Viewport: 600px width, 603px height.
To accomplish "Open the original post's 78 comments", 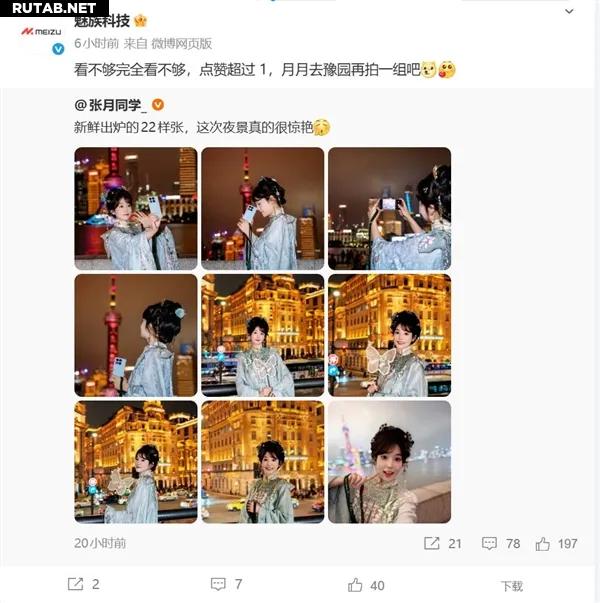I will pos(500,543).
